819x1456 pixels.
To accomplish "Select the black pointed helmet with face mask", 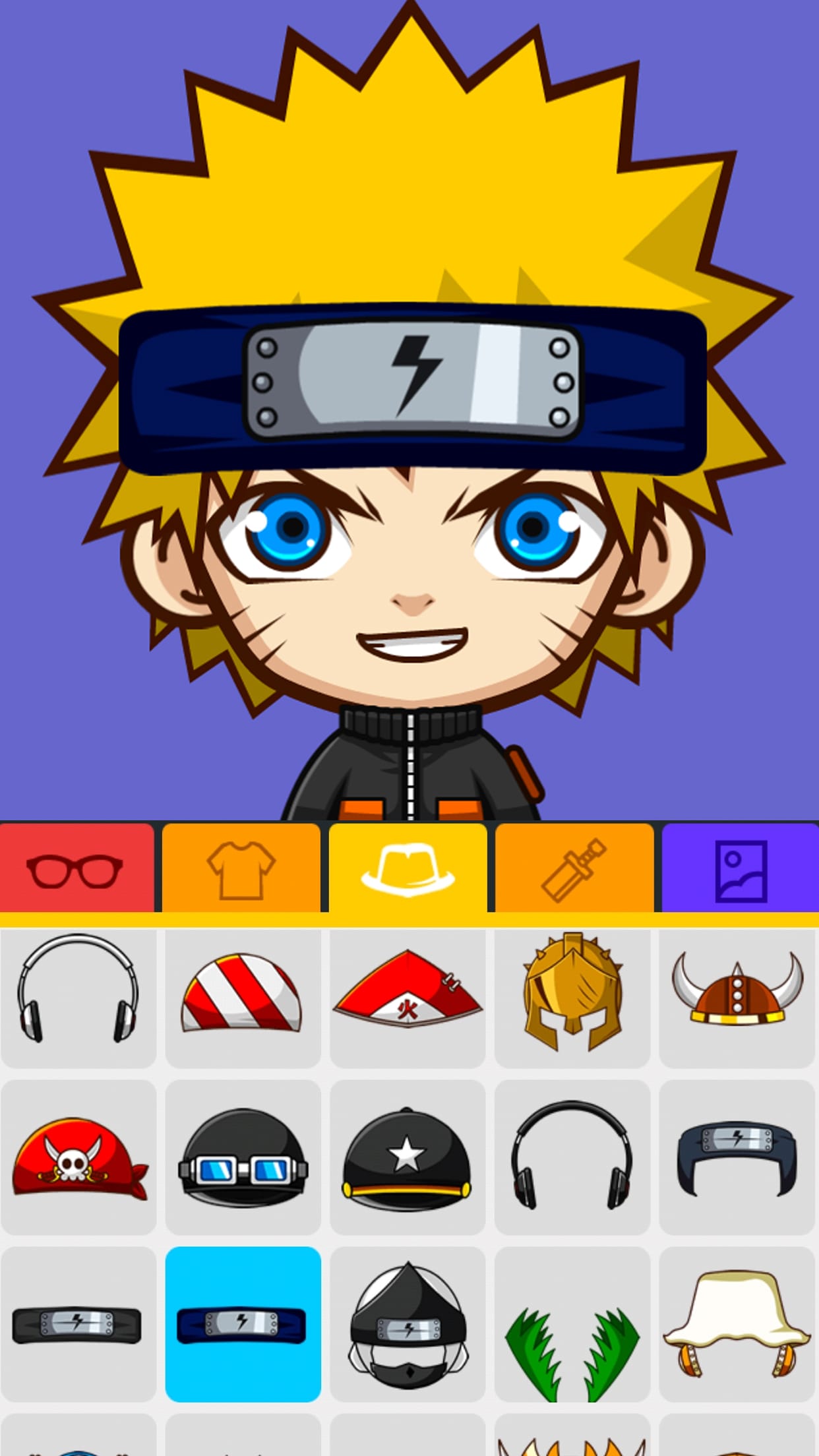I will pos(408,1324).
